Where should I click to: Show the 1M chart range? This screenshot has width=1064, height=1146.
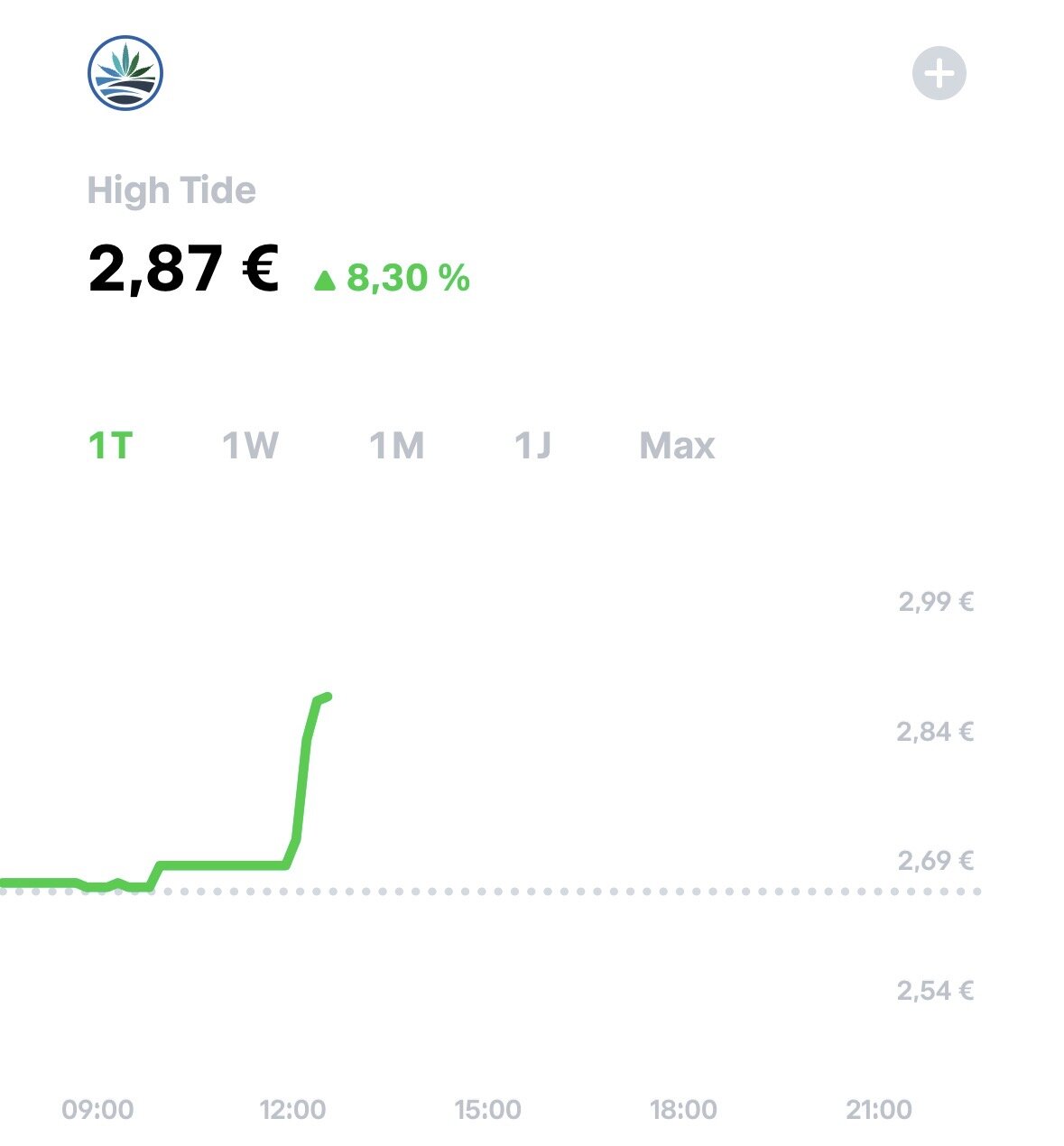(x=396, y=446)
